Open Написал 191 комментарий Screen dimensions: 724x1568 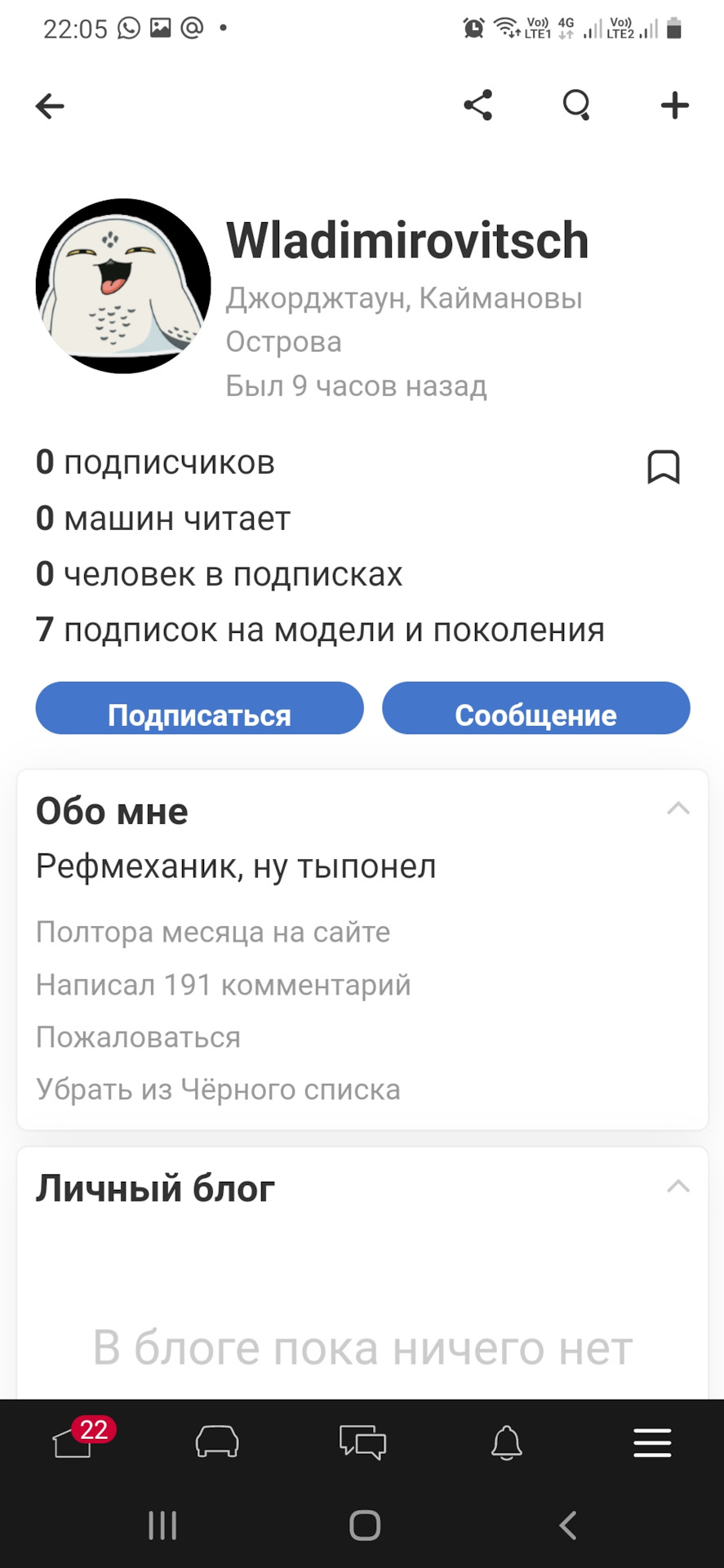point(223,985)
